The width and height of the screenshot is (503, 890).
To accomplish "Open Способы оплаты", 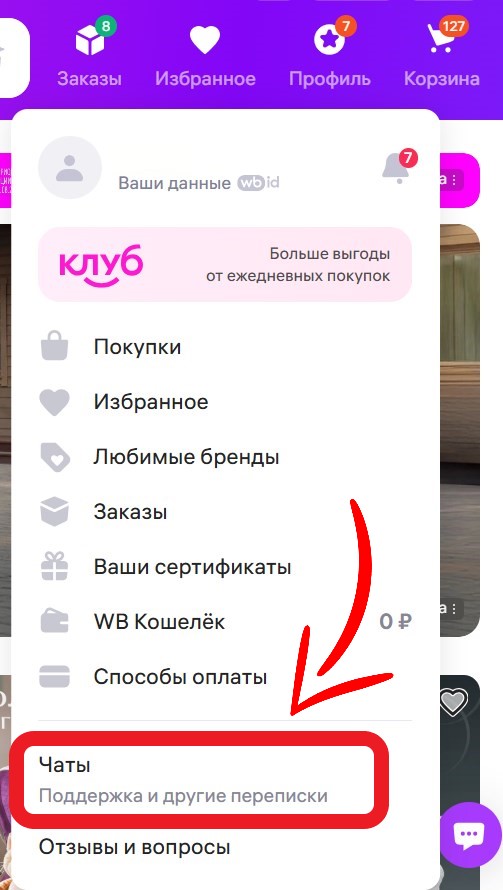I will (225, 677).
